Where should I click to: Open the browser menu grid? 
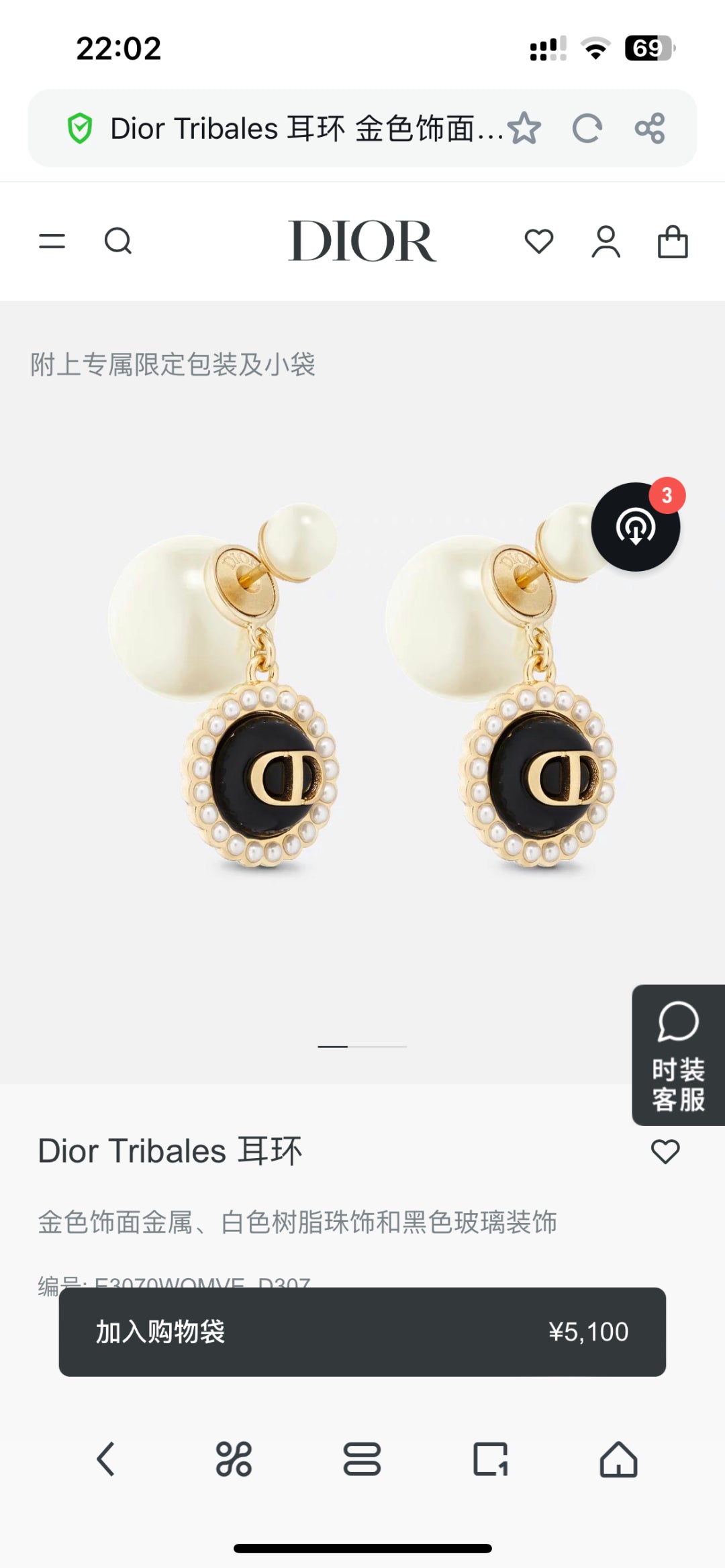point(234,1459)
